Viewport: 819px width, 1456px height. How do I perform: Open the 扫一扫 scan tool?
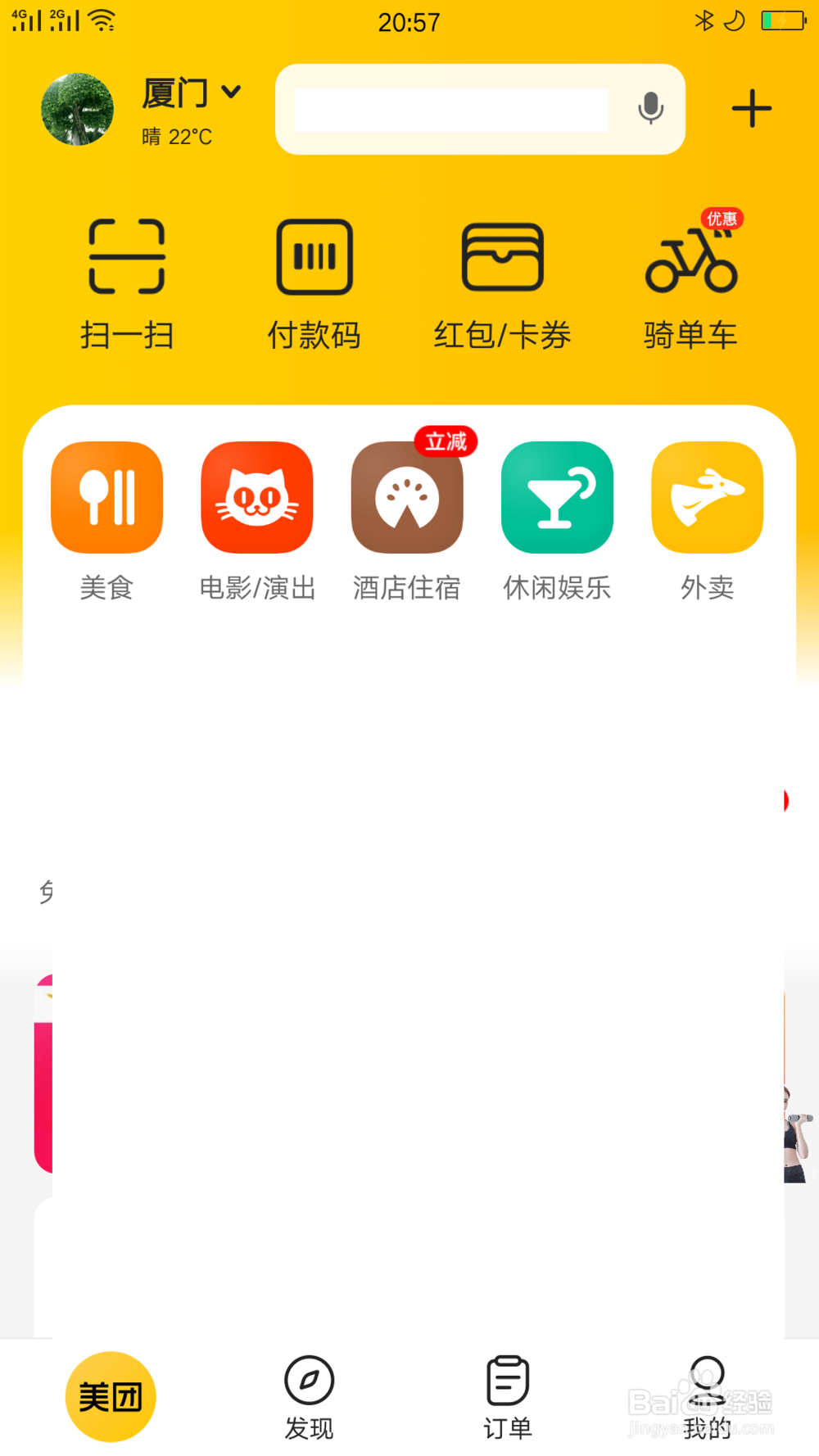tap(127, 278)
